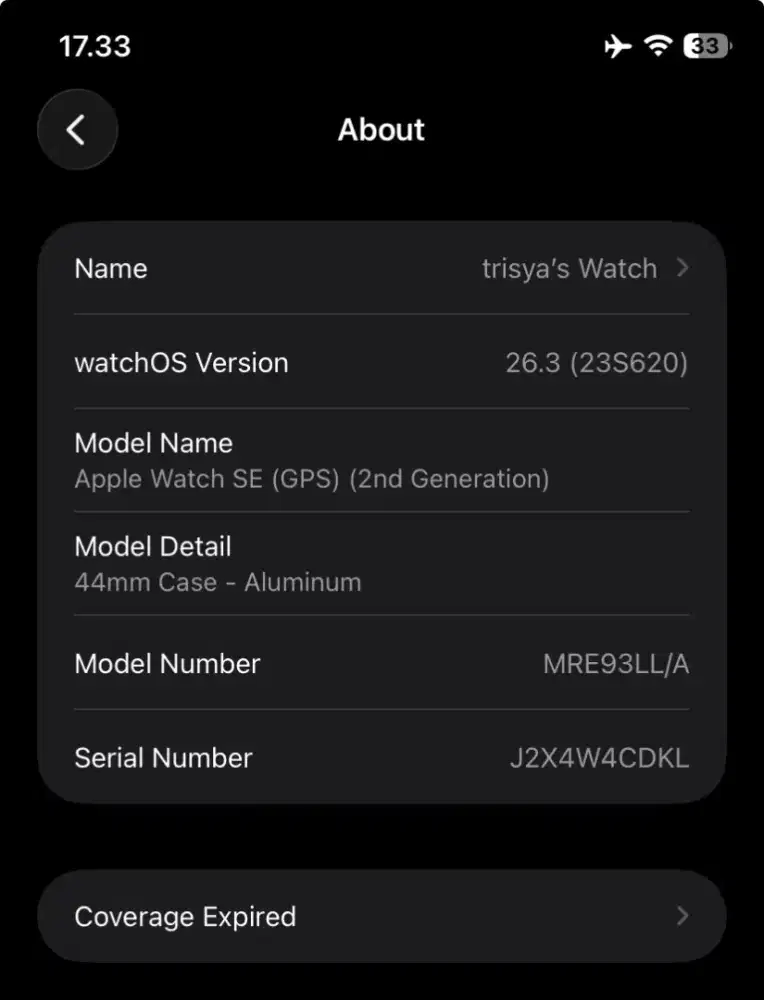Viewport: 764px width, 1000px height.
Task: Select the About title heading
Action: click(381, 129)
